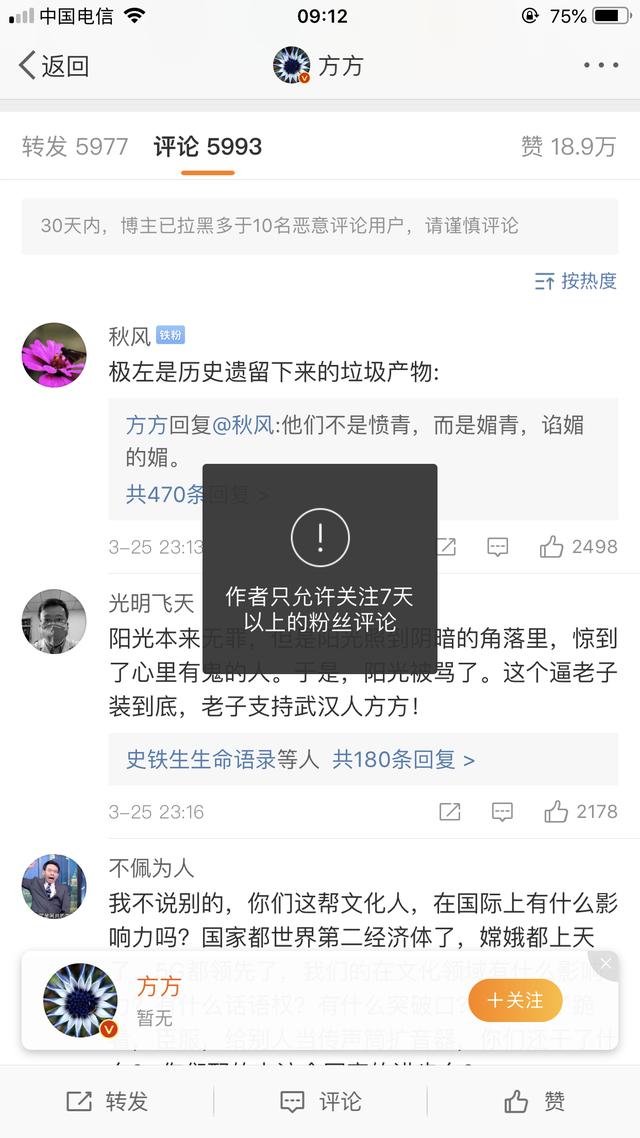Reply to 秋风's comment via comment icon
640x1138 pixels.
pyautogui.click(x=498, y=547)
